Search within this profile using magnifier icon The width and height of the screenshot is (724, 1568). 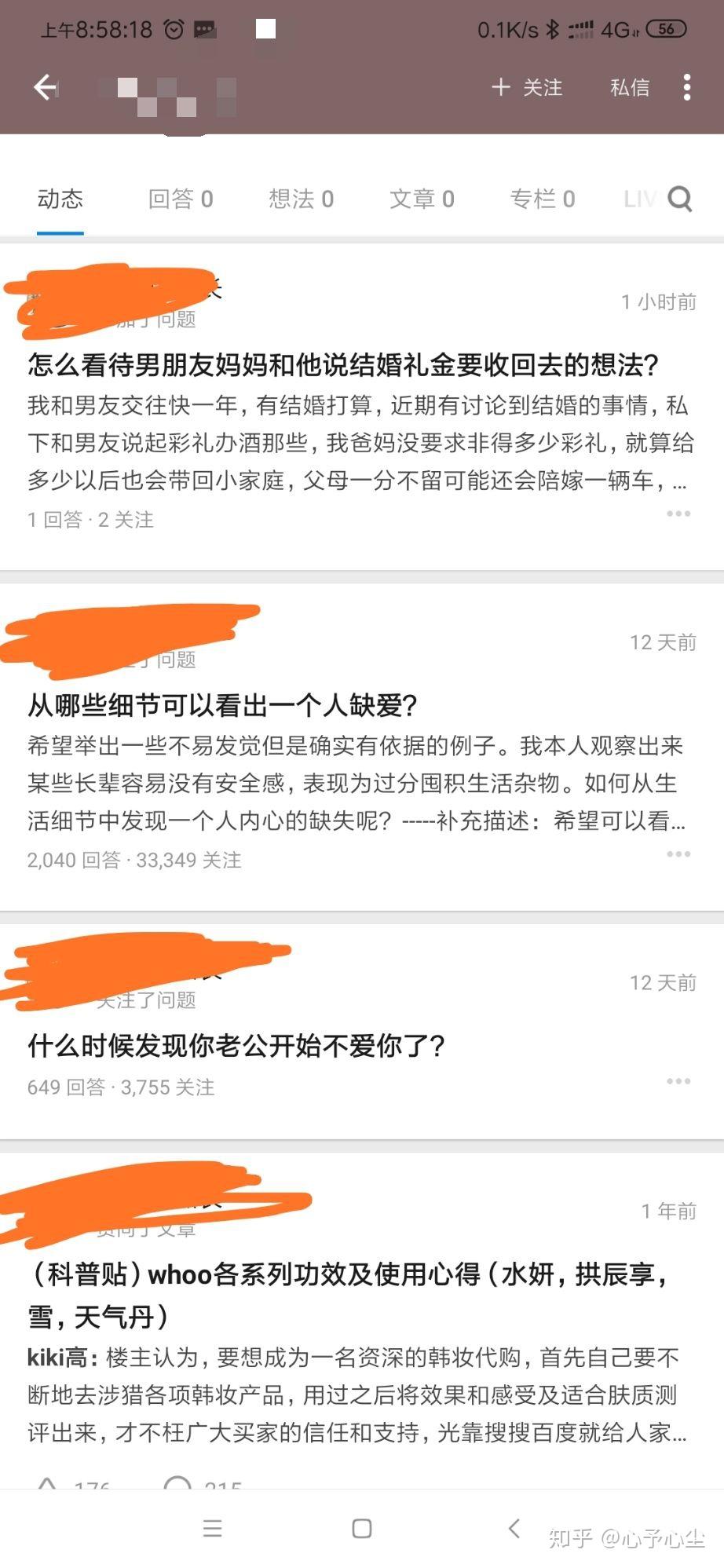pyautogui.click(x=680, y=199)
